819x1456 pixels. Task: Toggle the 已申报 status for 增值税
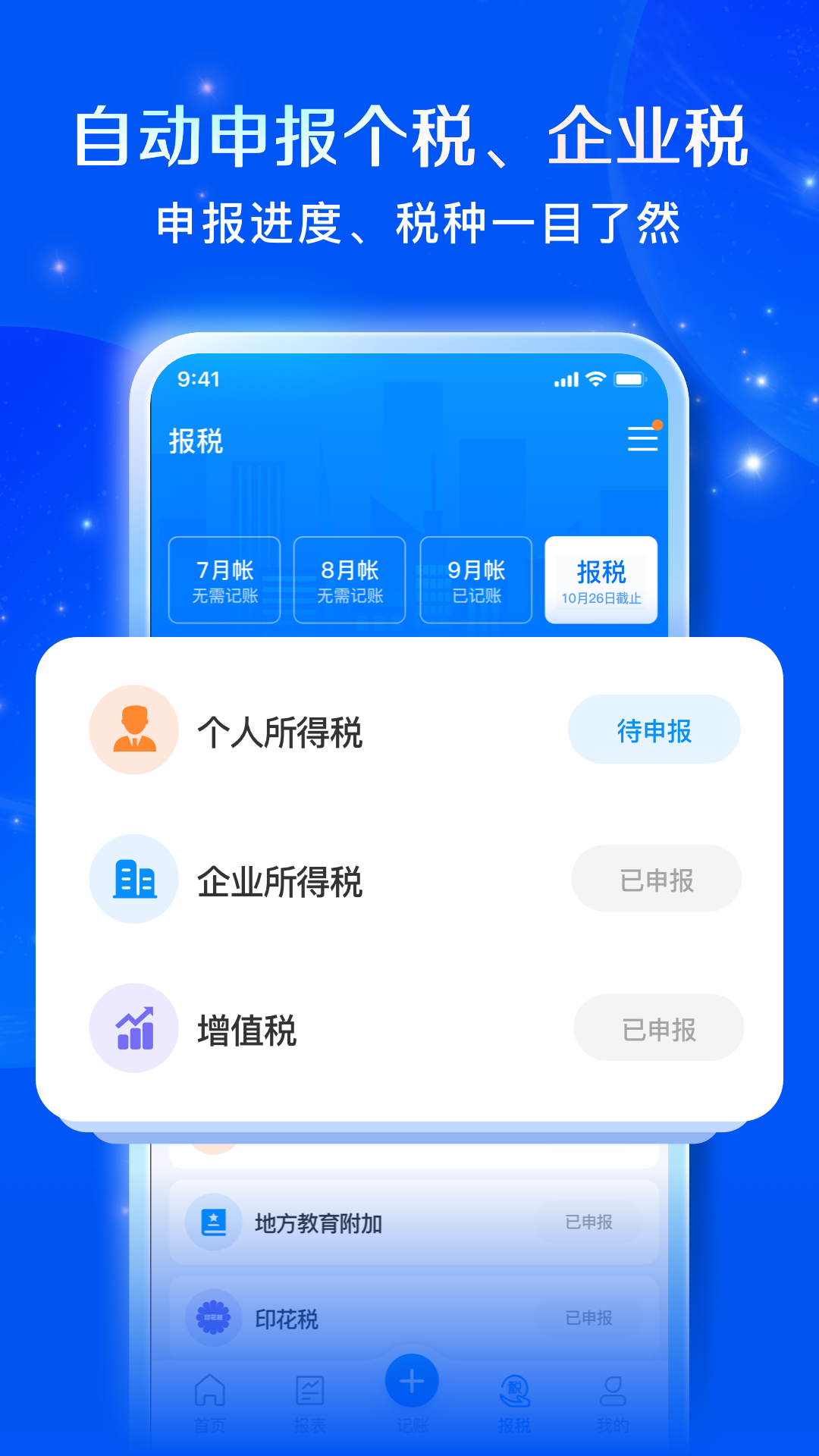[x=657, y=1028]
